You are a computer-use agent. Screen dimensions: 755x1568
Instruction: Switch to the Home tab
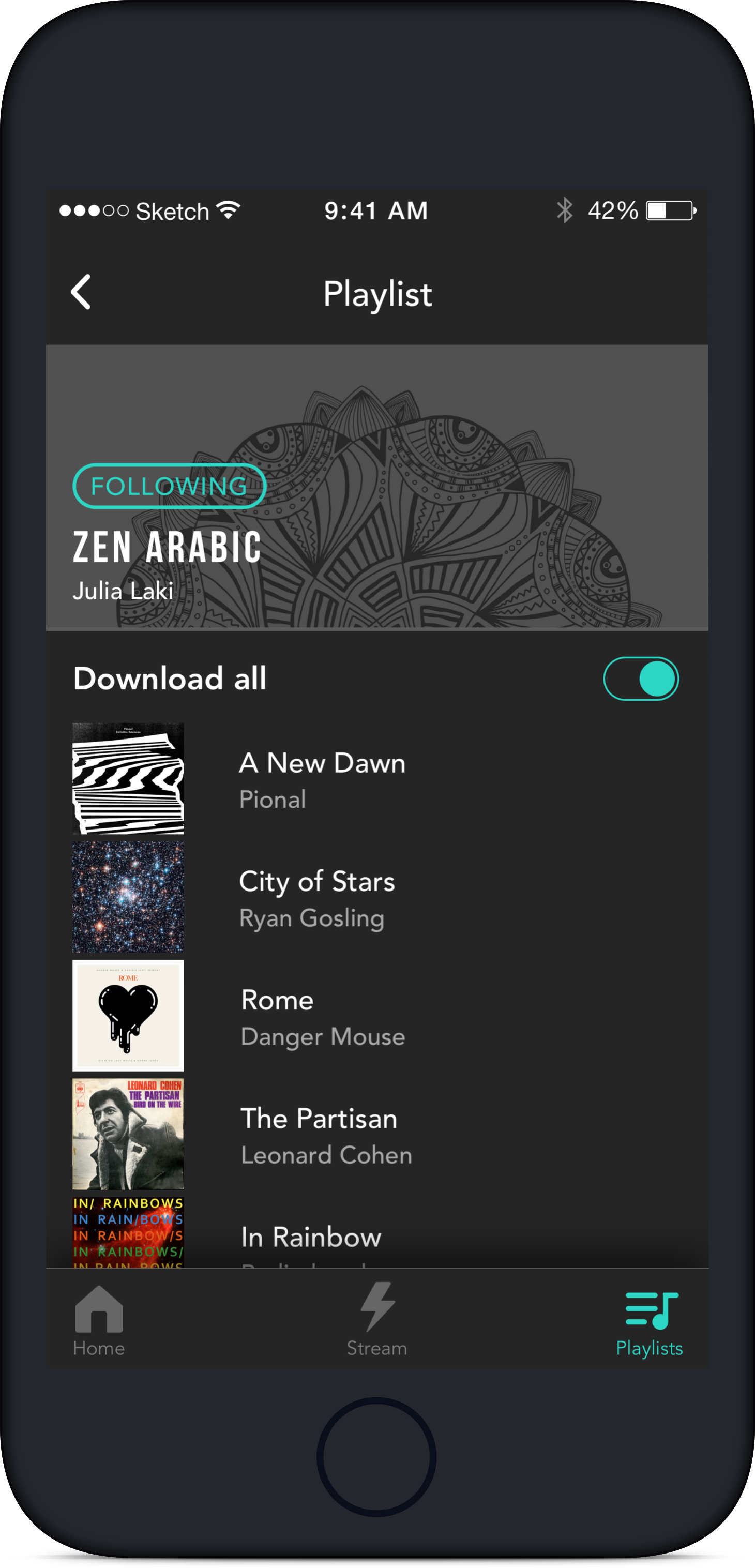point(99,1321)
